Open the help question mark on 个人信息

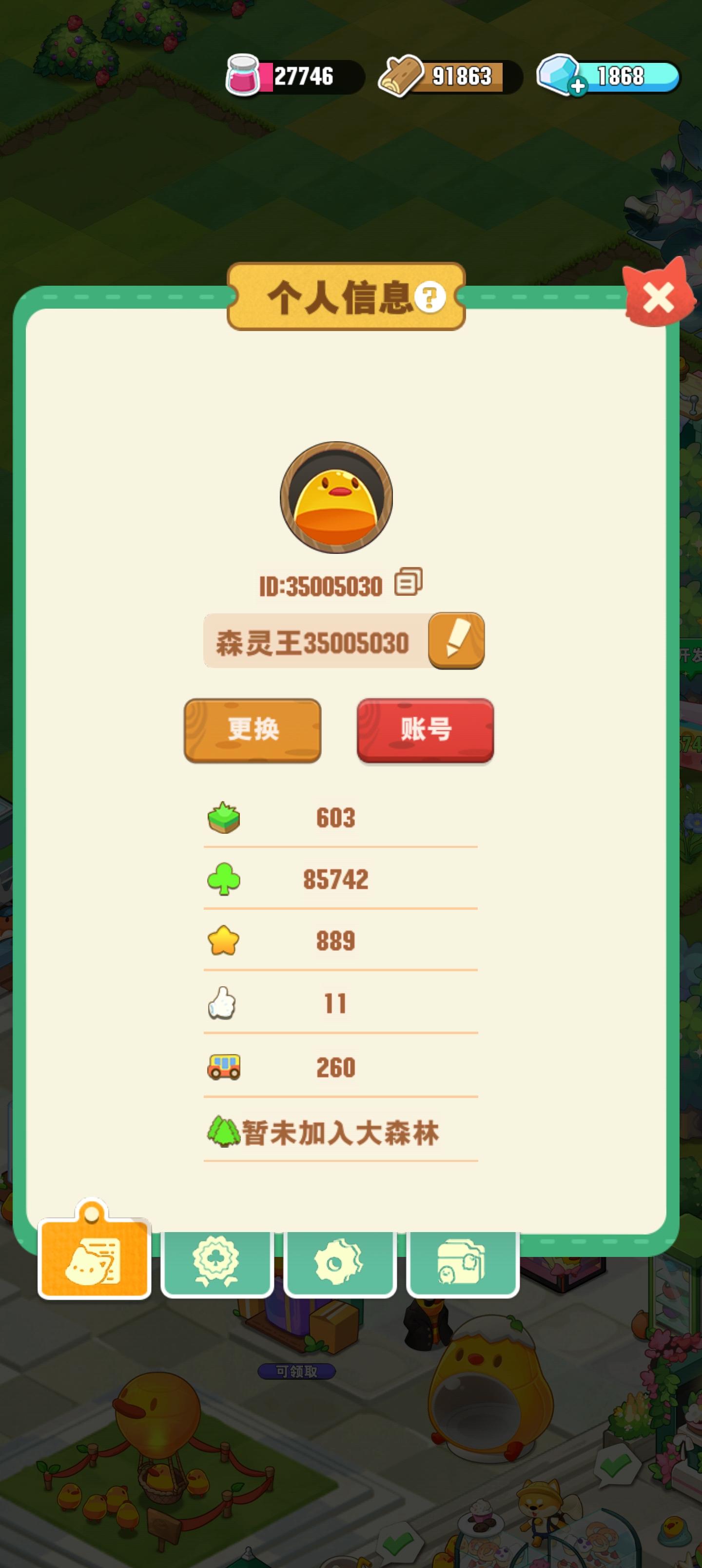click(x=429, y=298)
